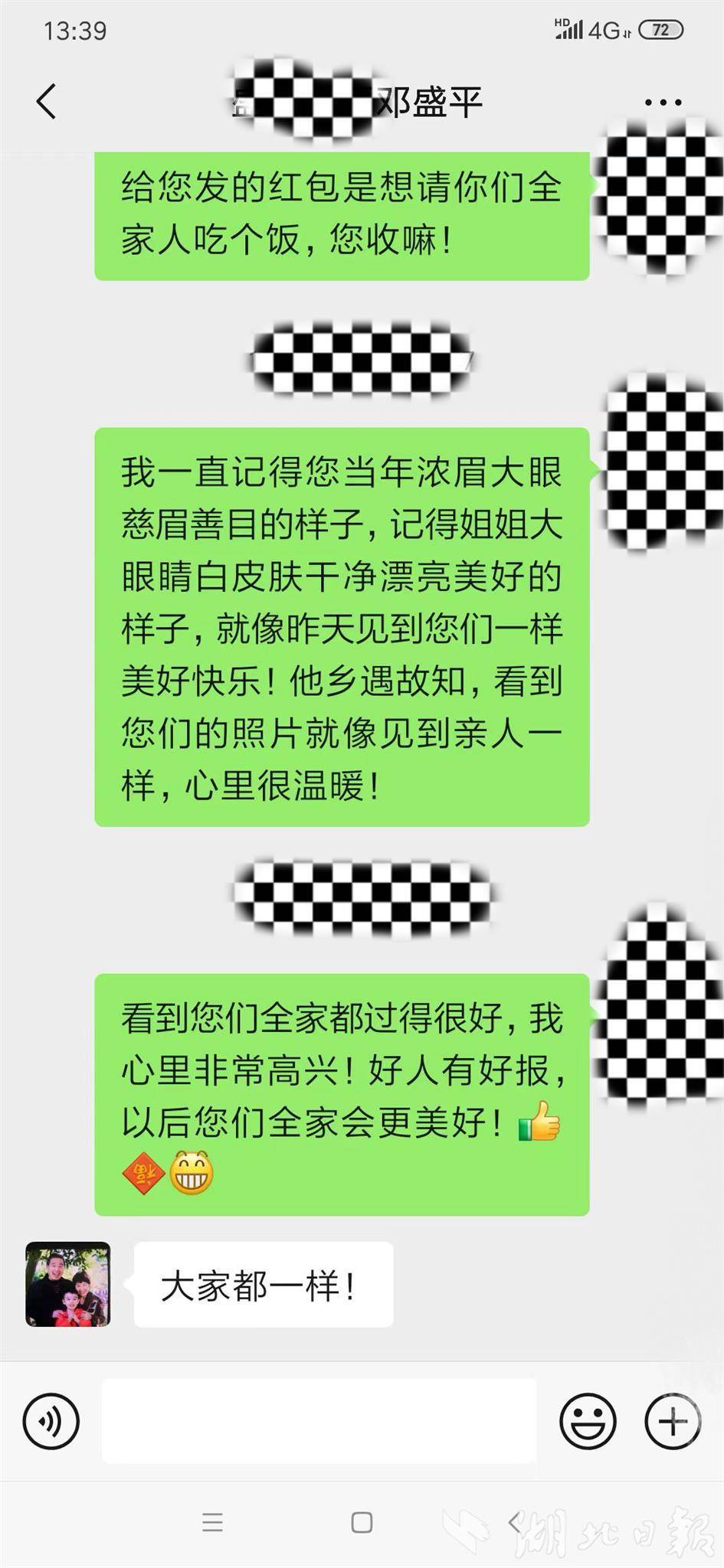Open the emoji picker

click(x=588, y=1422)
